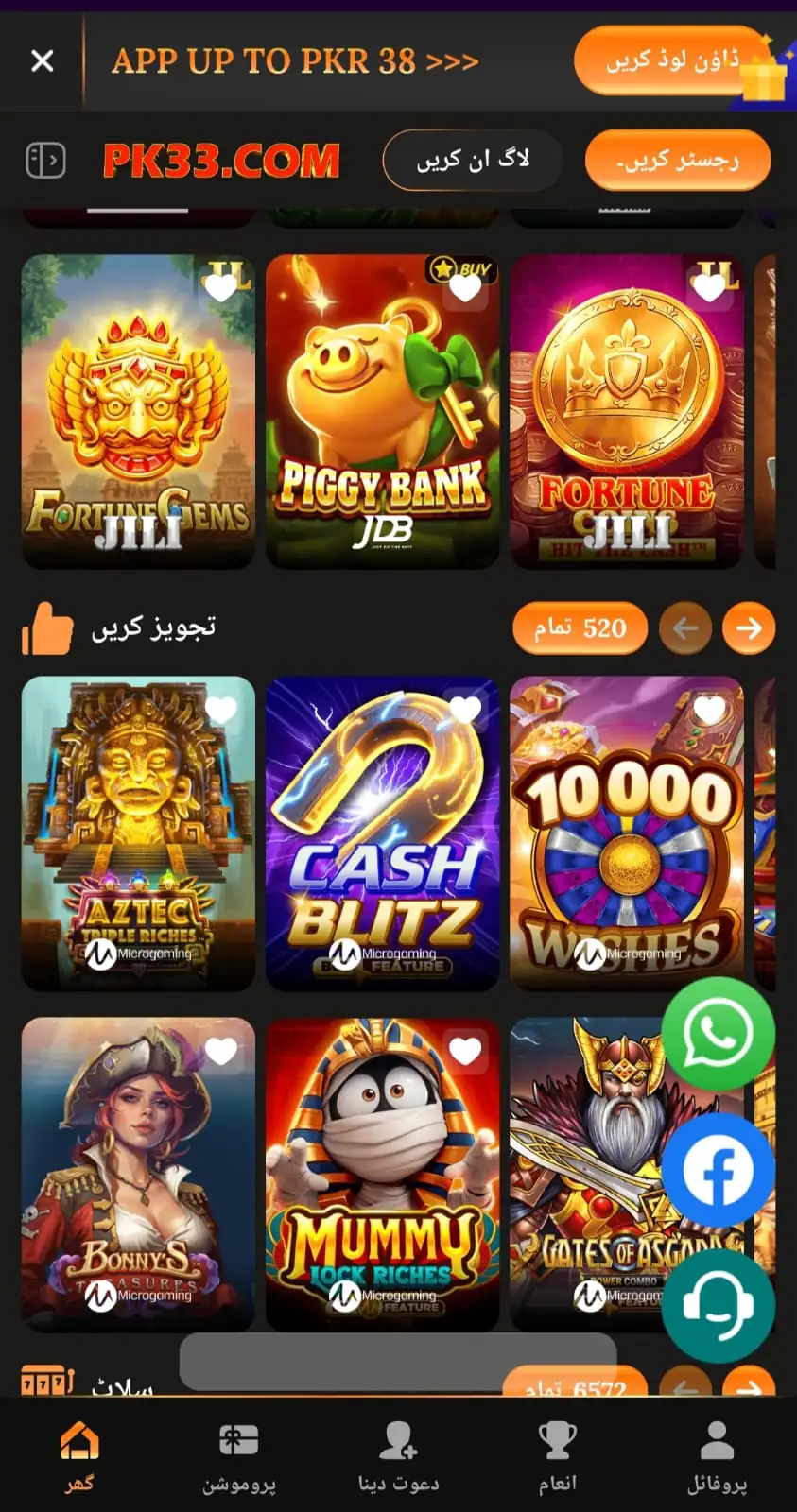This screenshot has width=797, height=1512.
Task: Favorite the 10000 Wishes game
Action: (709, 710)
